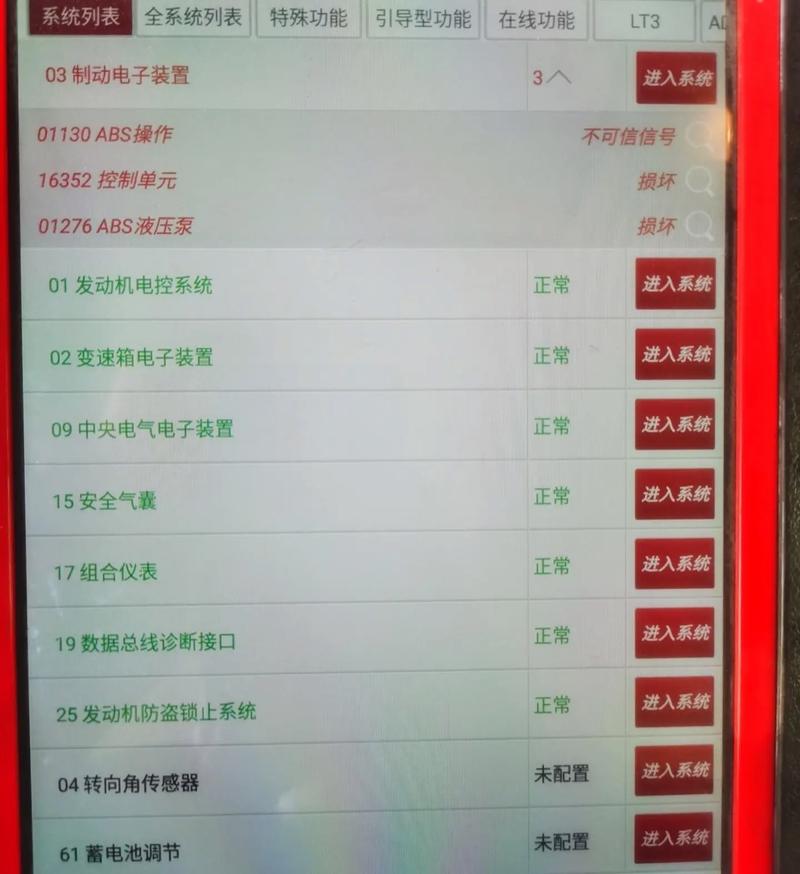Open 09 中央电气电子装置 with 进入系统
Image resolution: width=800 pixels, height=874 pixels.
[675, 425]
